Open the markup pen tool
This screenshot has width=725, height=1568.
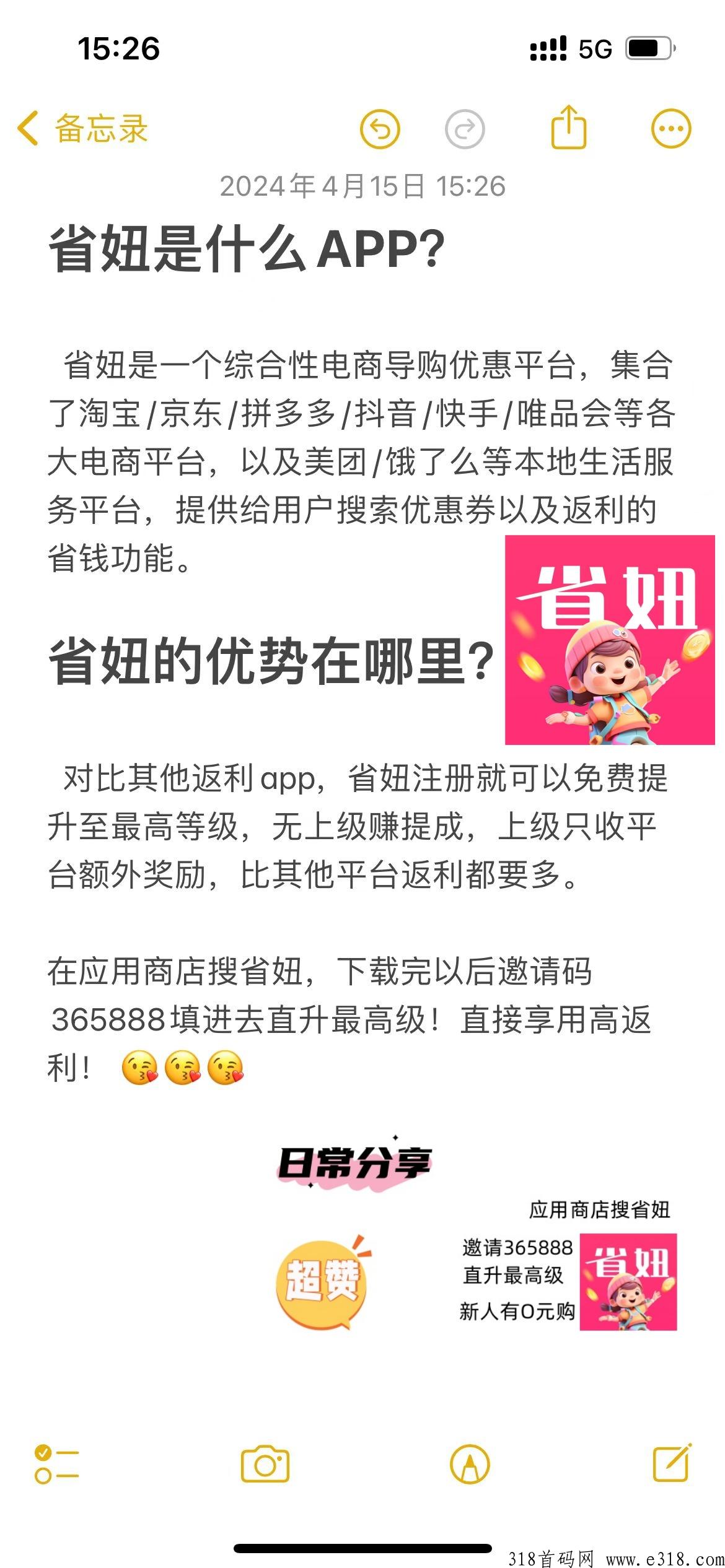(470, 1464)
